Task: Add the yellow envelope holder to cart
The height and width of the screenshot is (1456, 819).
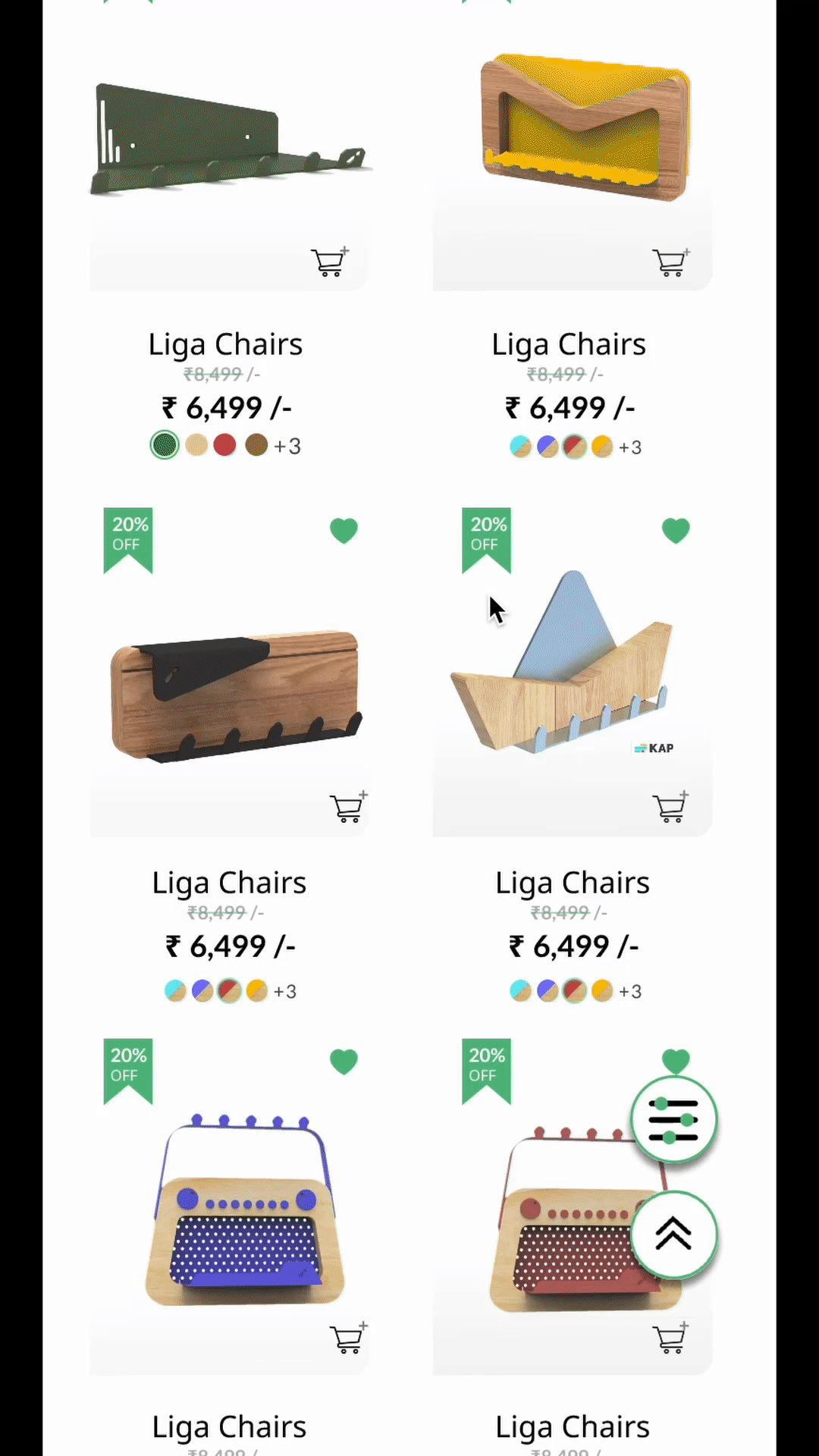Action: pos(670,262)
